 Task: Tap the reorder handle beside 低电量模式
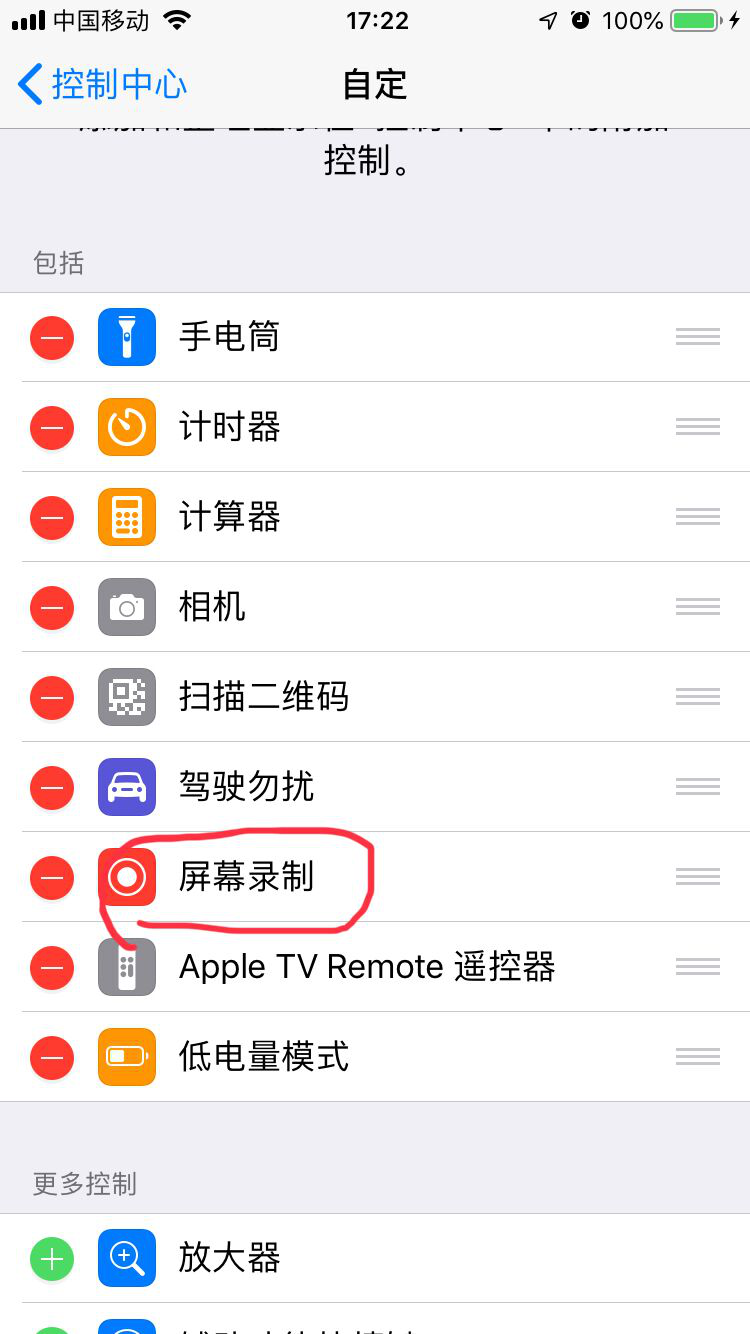(x=697, y=1057)
